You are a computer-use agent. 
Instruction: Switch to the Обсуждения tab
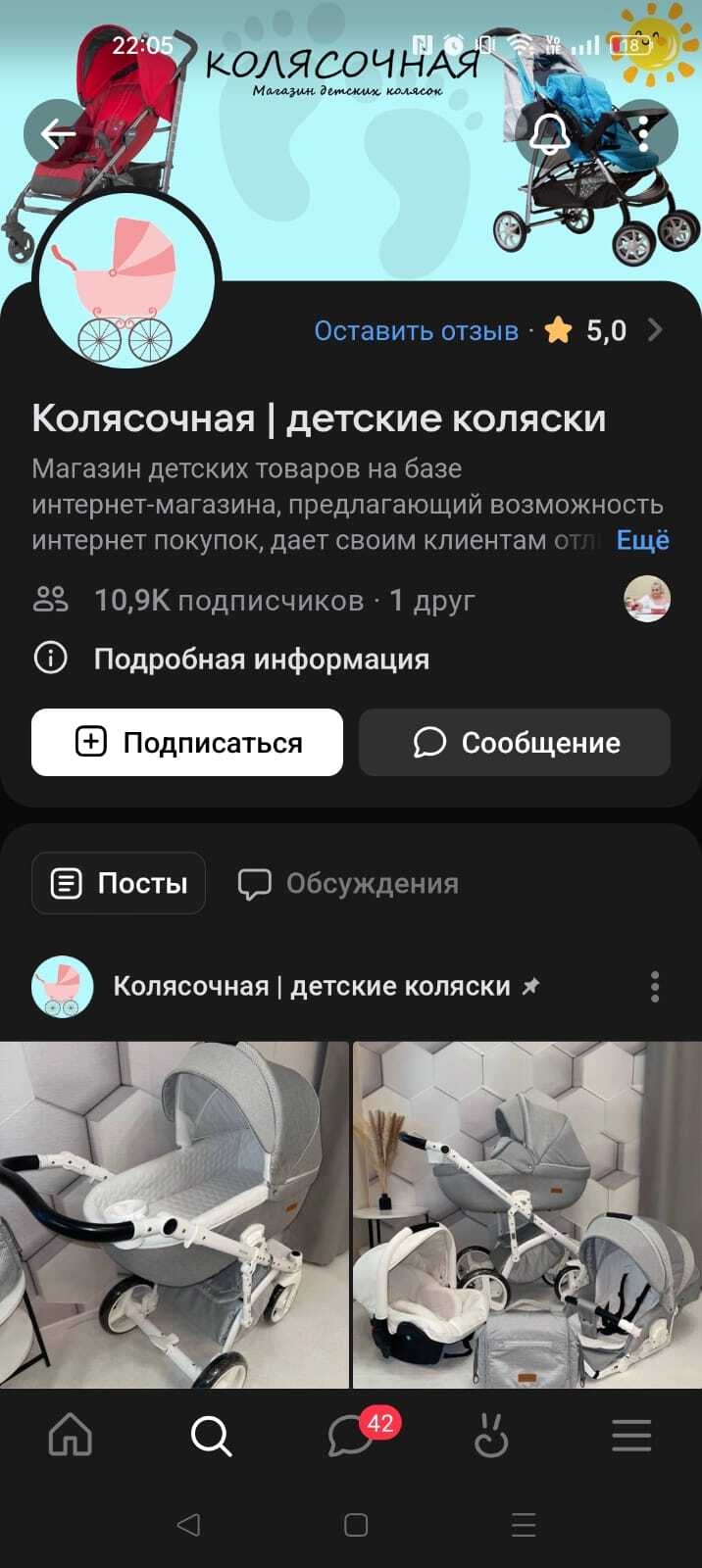[x=348, y=884]
